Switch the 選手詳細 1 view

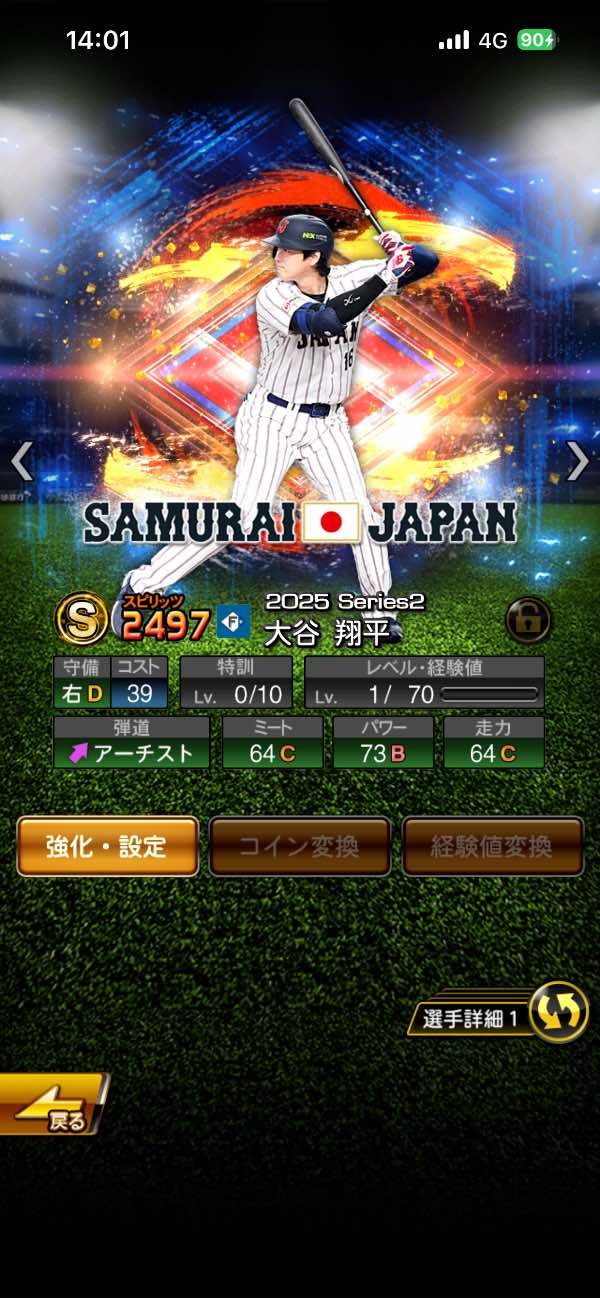point(556,1013)
